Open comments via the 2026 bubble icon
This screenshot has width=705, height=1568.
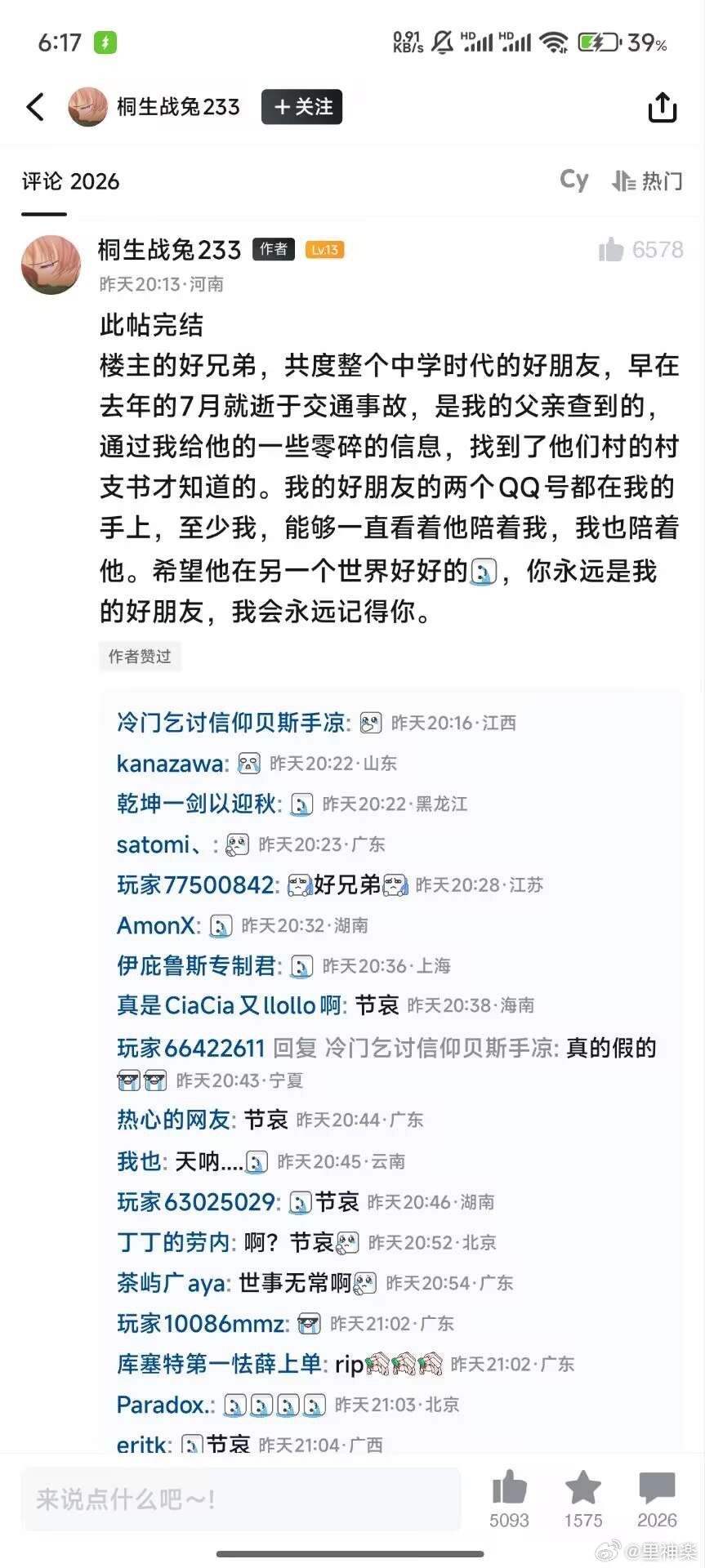[657, 1499]
